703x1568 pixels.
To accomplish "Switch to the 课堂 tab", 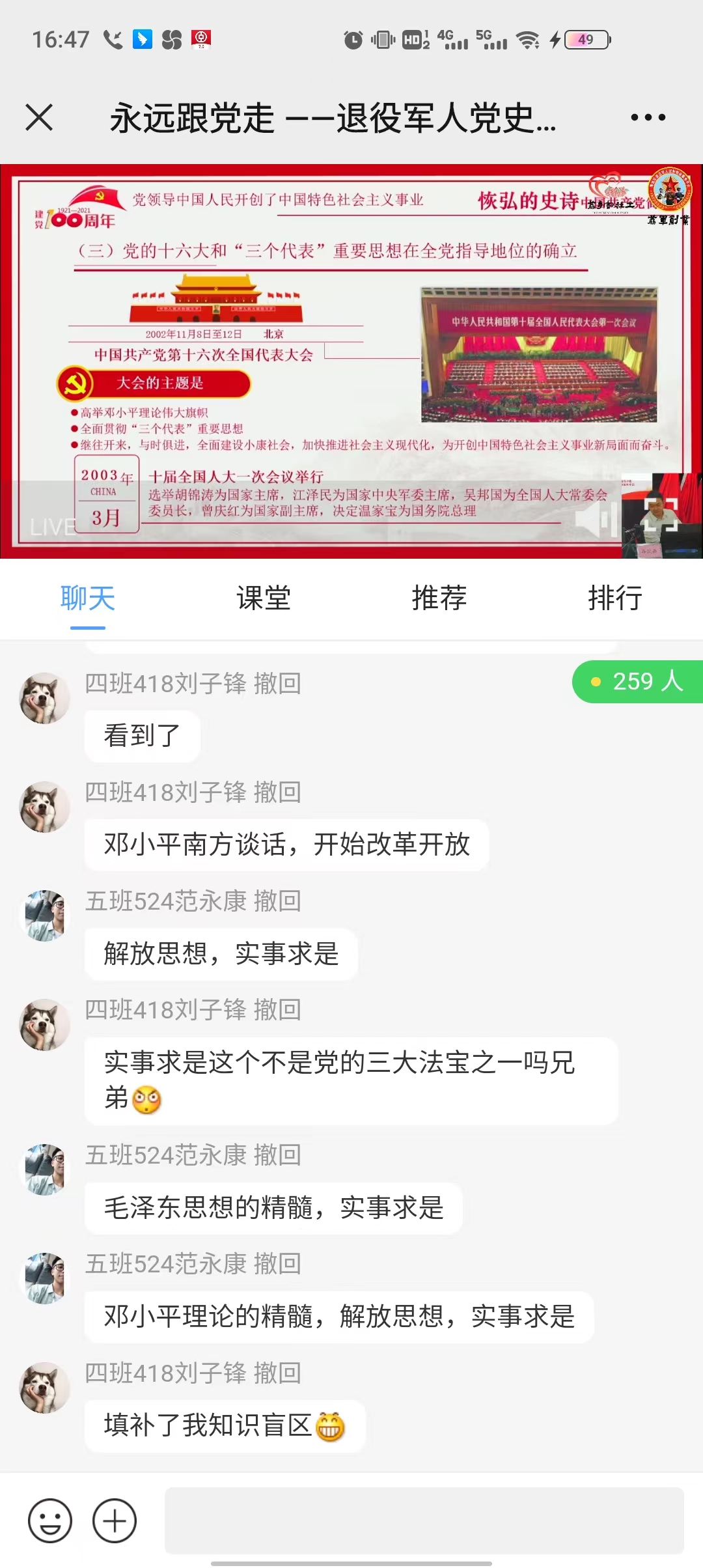I will pos(264,598).
